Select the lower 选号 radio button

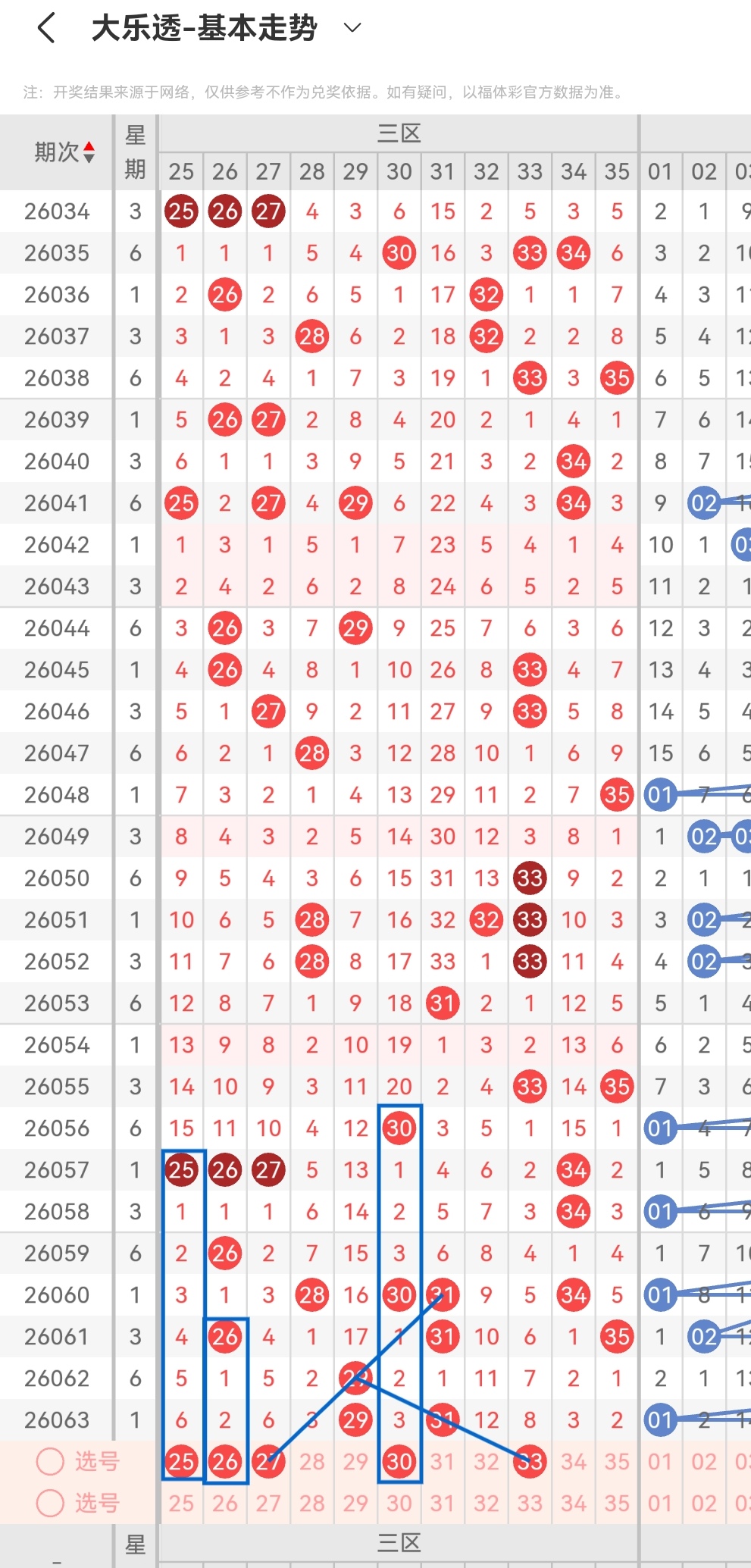pos(50,1503)
